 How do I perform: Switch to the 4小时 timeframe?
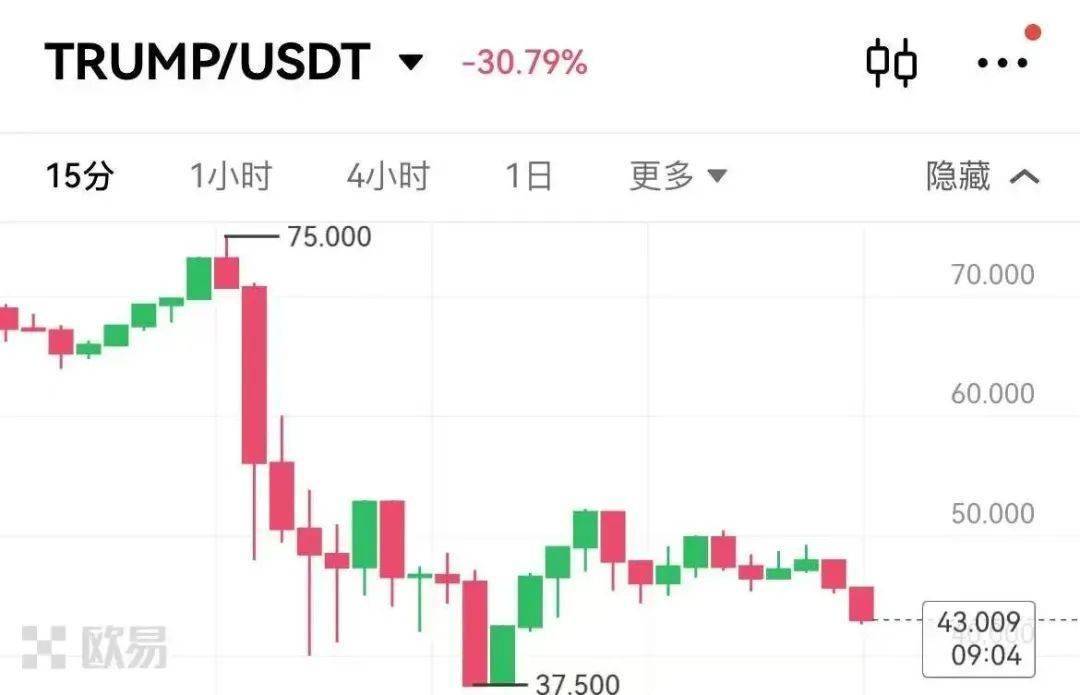388,177
